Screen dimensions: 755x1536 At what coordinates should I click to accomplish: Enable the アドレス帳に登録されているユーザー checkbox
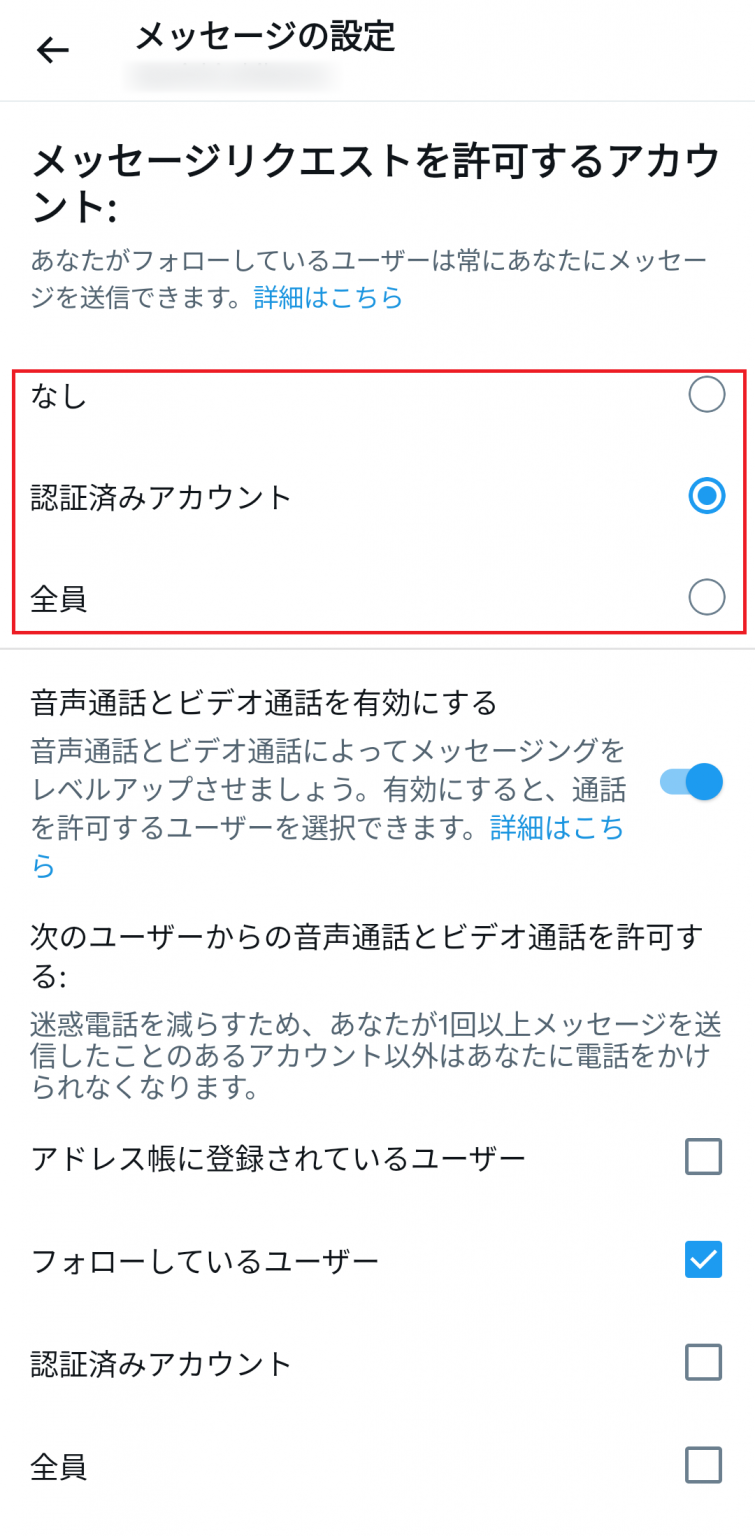703,1157
